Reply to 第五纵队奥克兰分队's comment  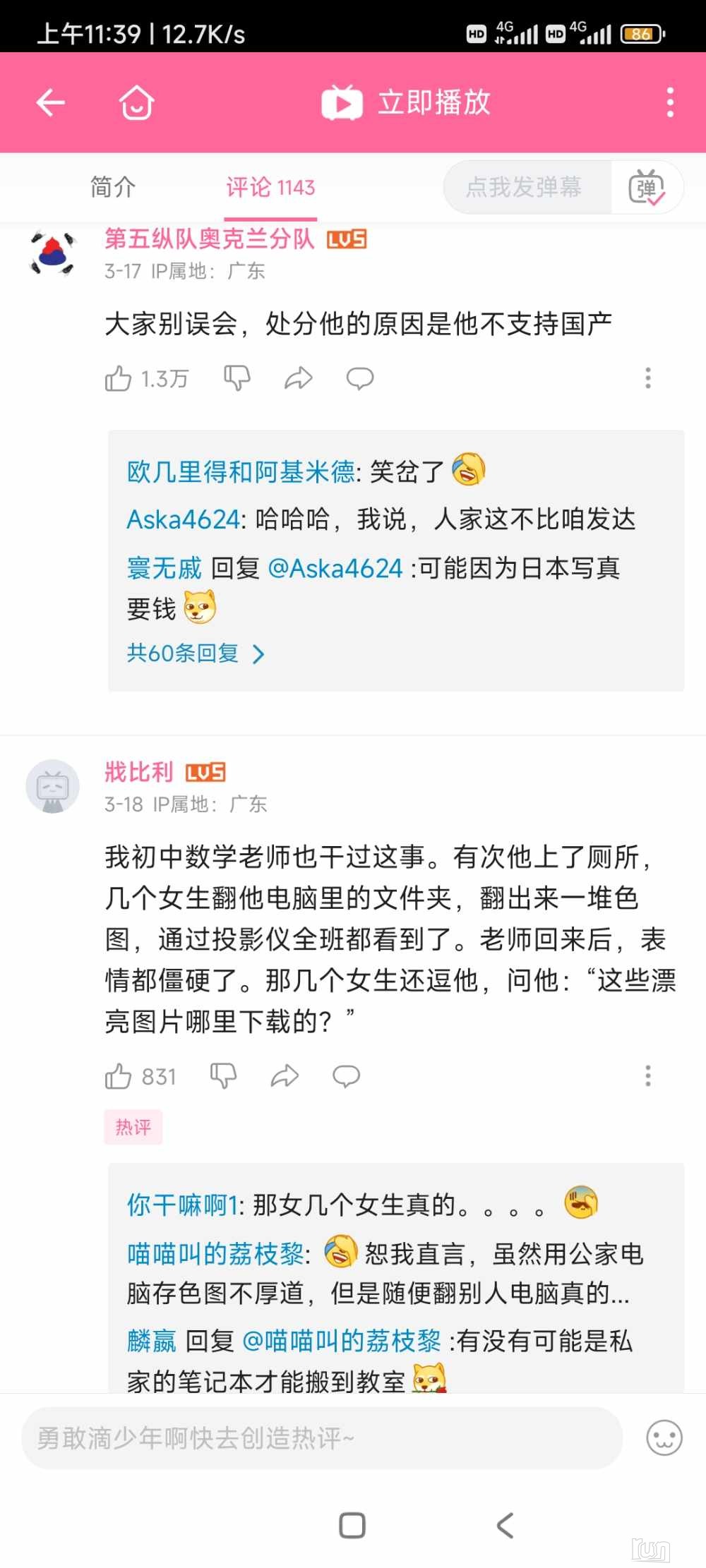point(359,379)
